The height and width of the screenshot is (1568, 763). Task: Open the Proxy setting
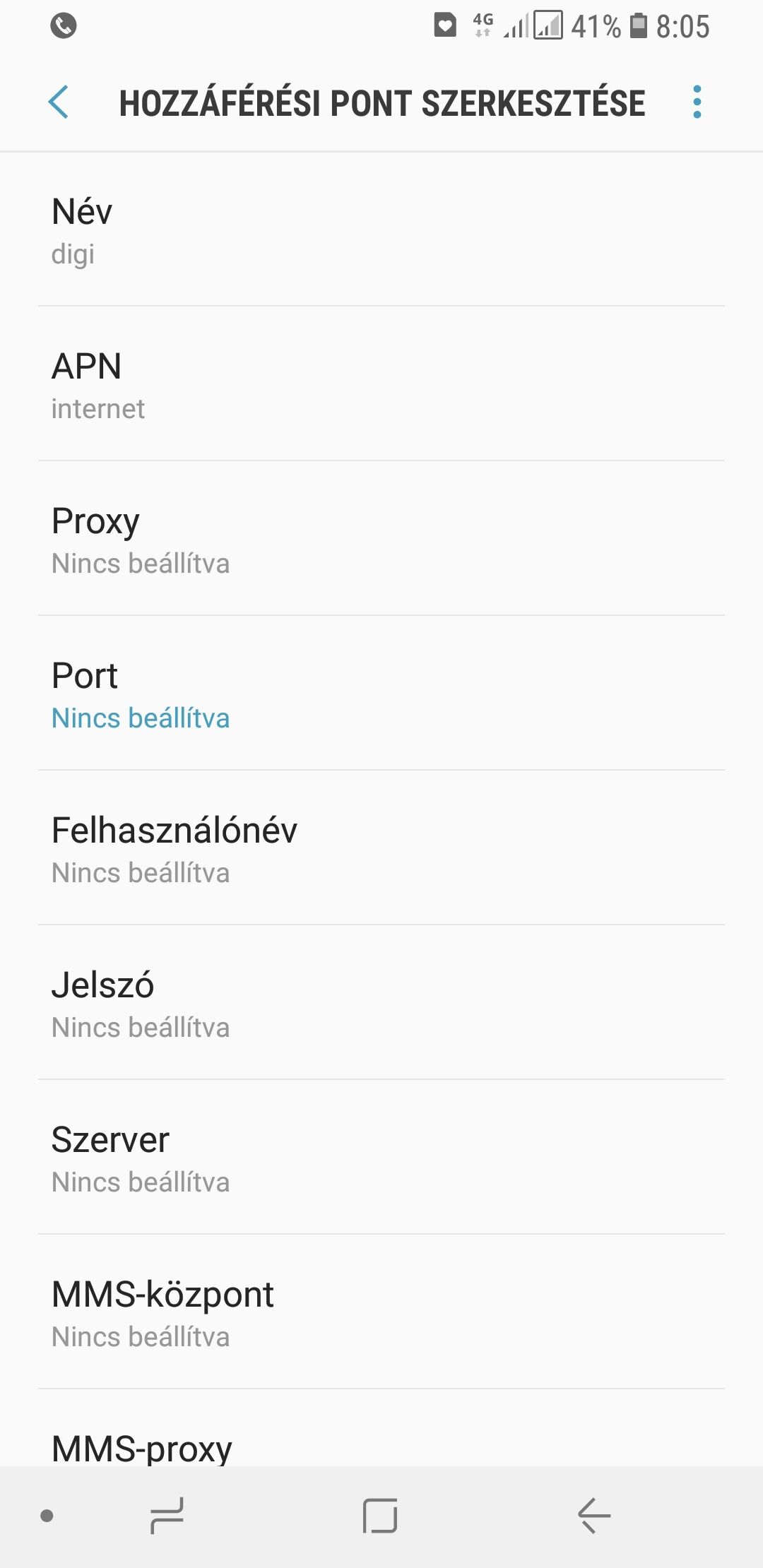tap(381, 538)
